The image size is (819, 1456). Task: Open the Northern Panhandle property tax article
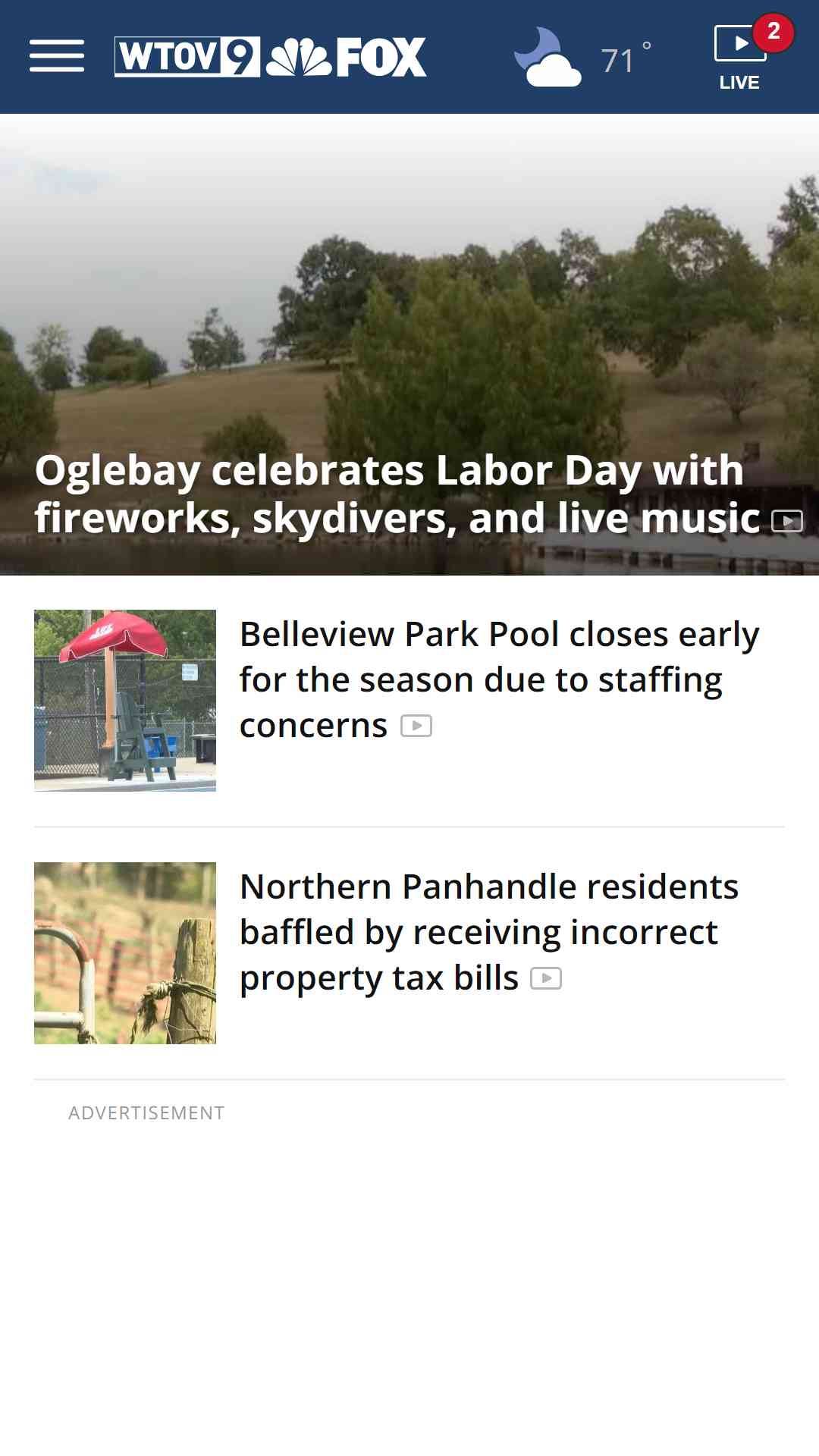[488, 932]
